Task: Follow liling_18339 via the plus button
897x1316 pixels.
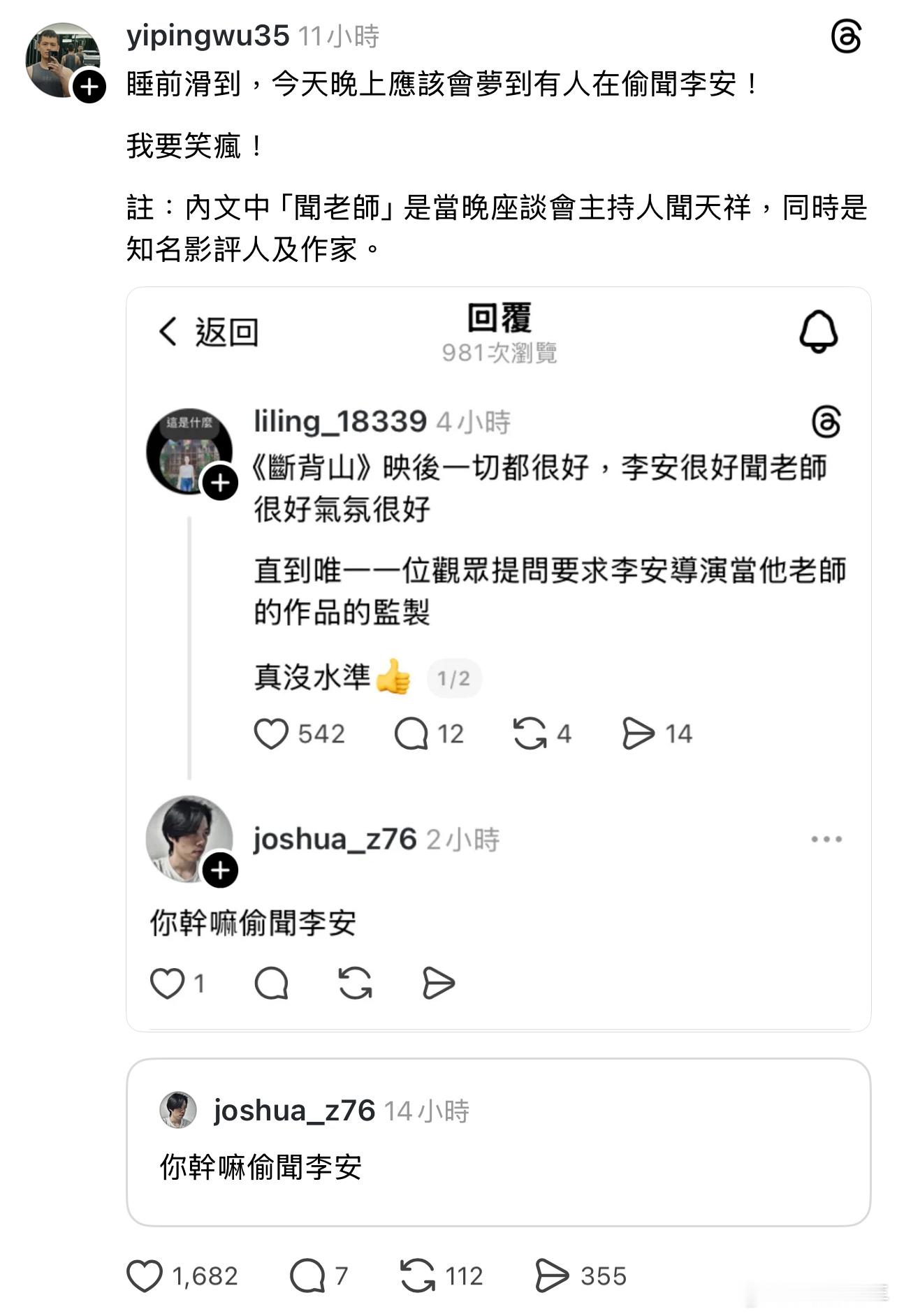Action: (221, 481)
